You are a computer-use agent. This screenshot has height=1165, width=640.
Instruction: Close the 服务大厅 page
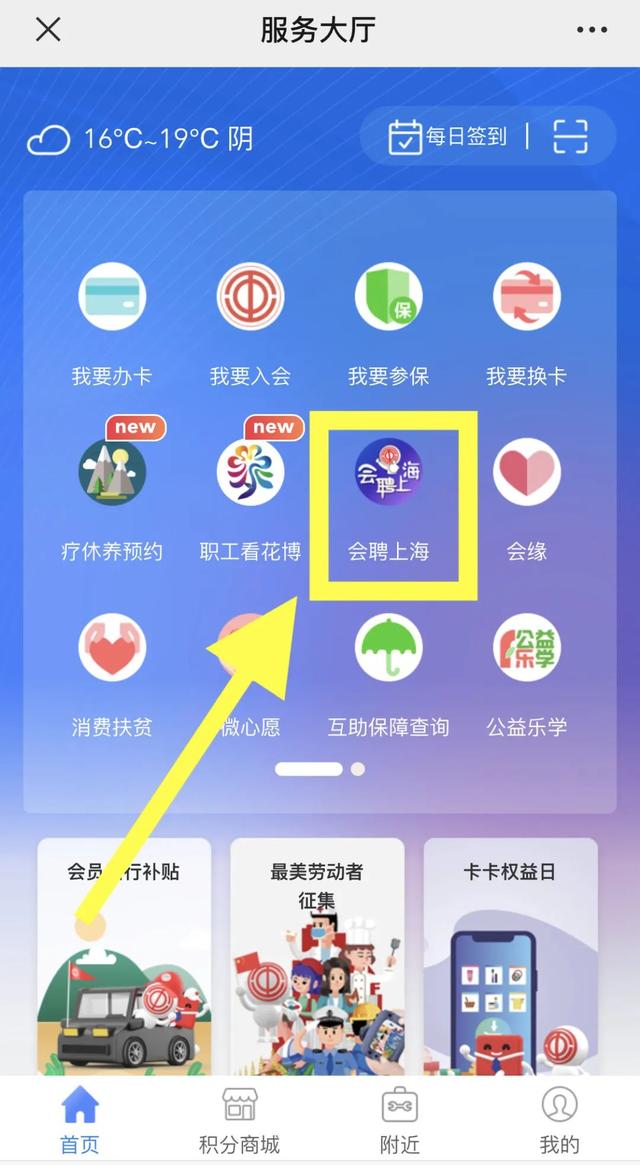click(48, 30)
